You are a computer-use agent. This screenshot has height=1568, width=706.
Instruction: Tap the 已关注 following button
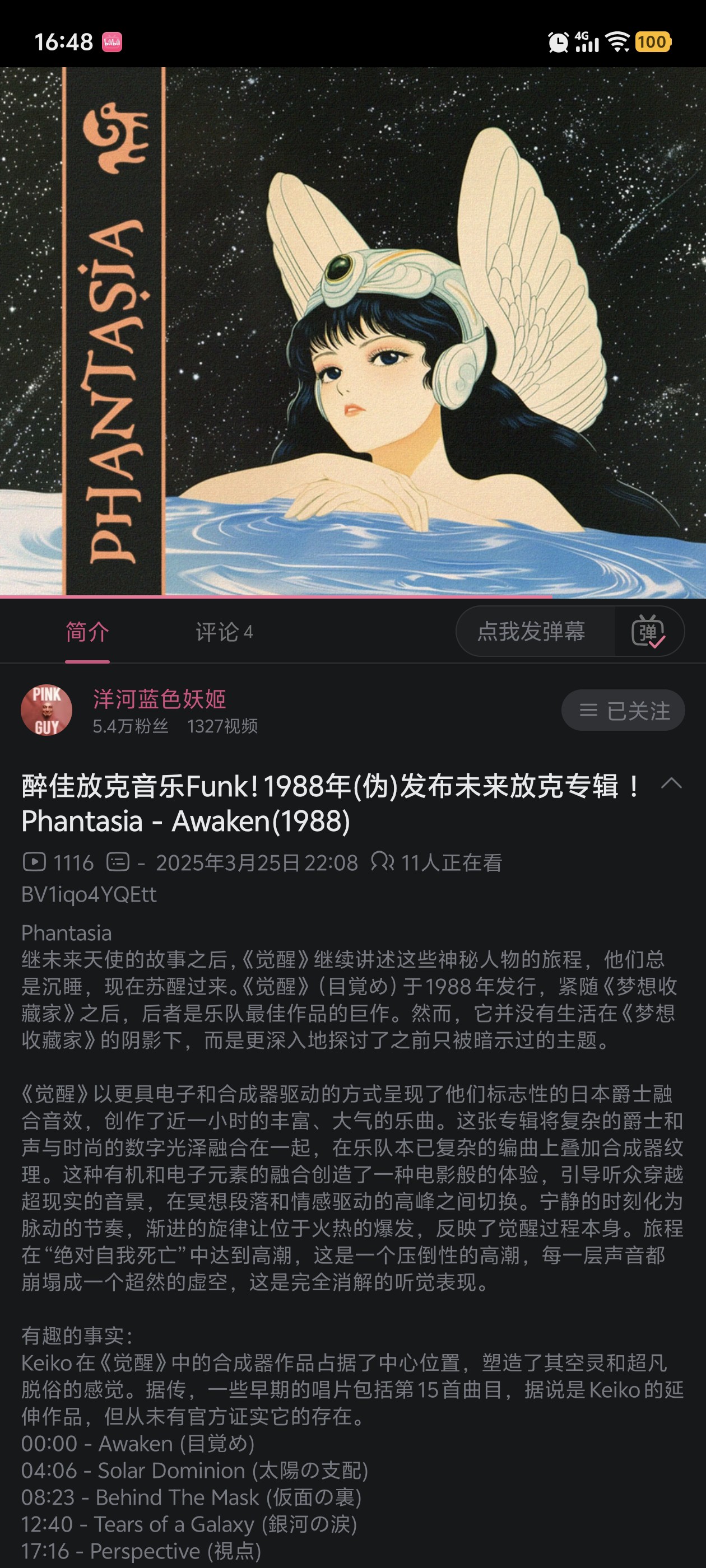tap(623, 710)
